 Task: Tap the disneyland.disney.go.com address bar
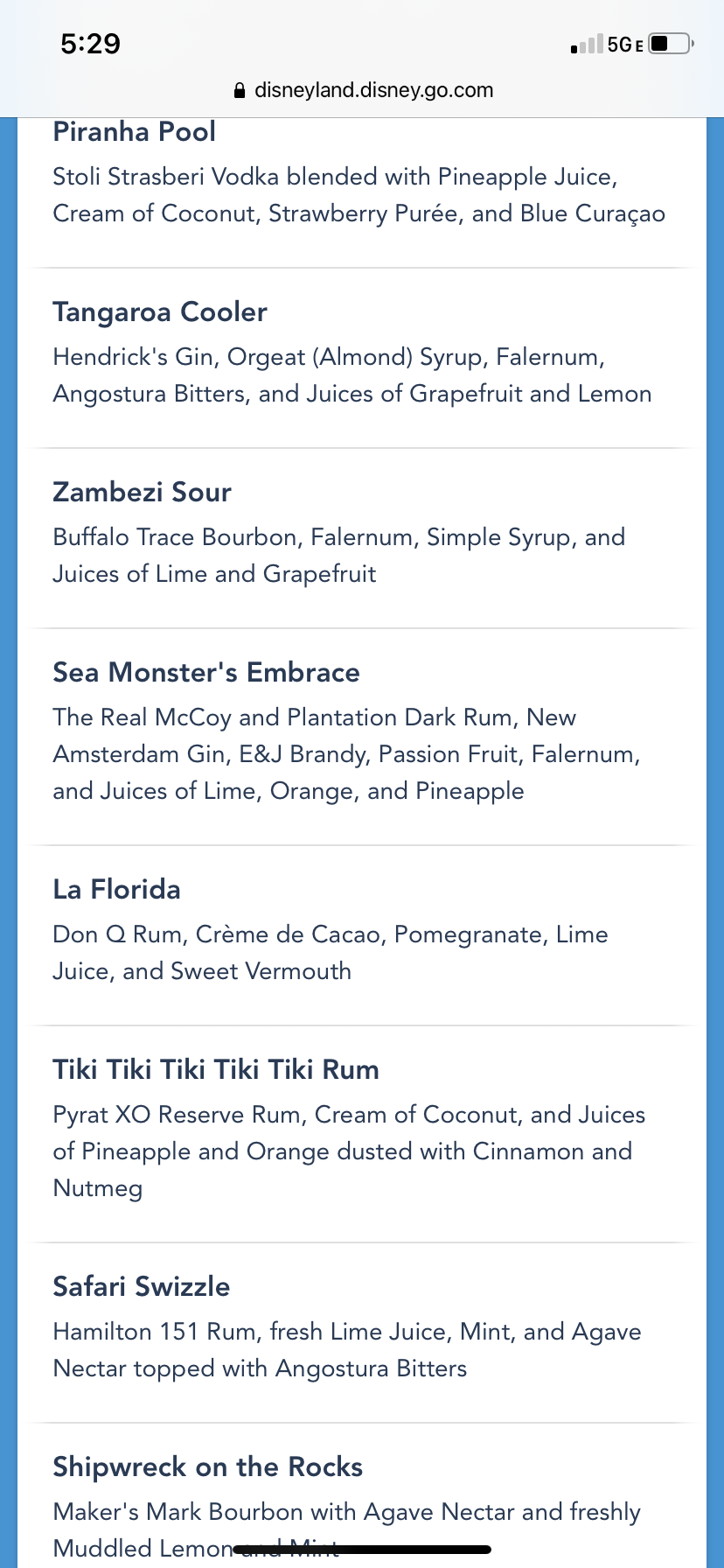(364, 90)
